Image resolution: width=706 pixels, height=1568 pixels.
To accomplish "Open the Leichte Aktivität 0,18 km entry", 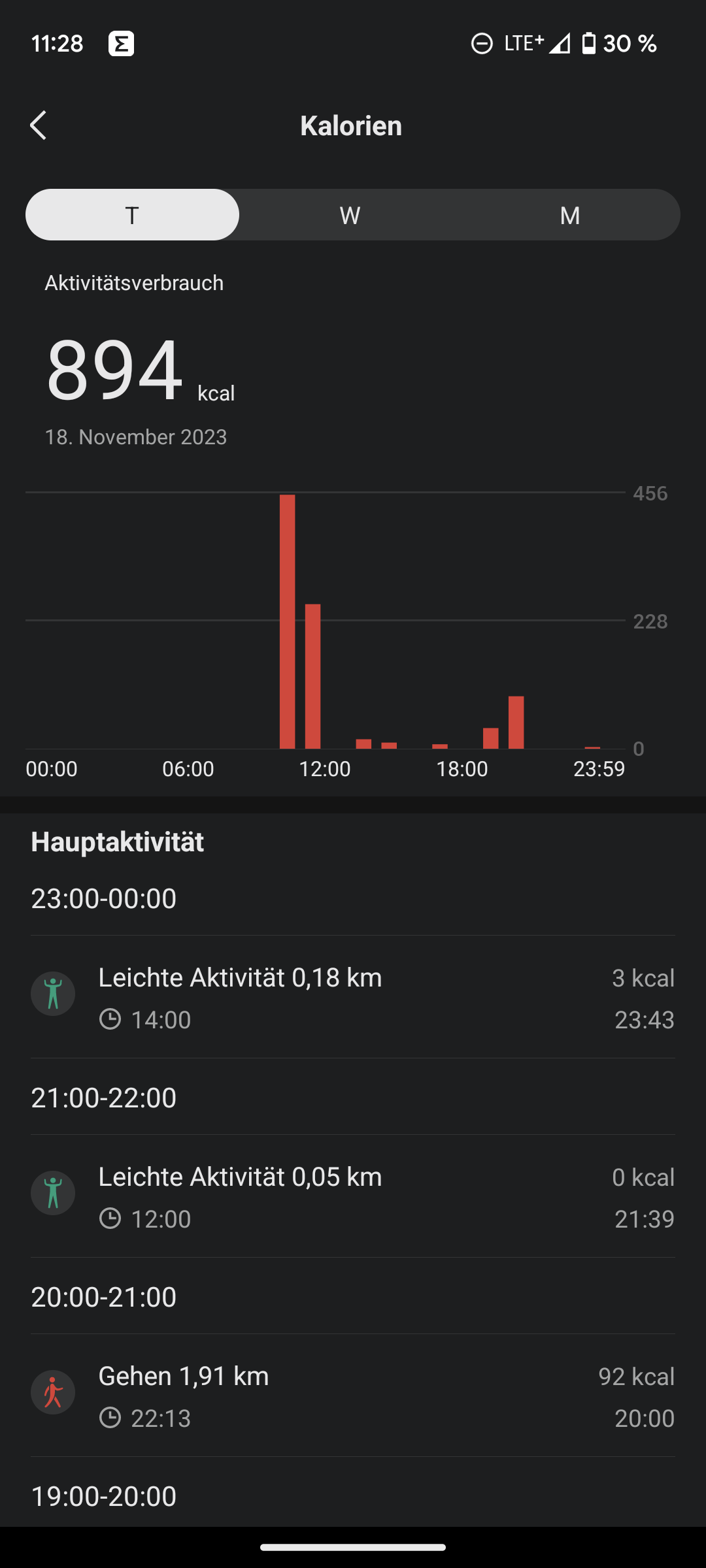I will pos(353,997).
